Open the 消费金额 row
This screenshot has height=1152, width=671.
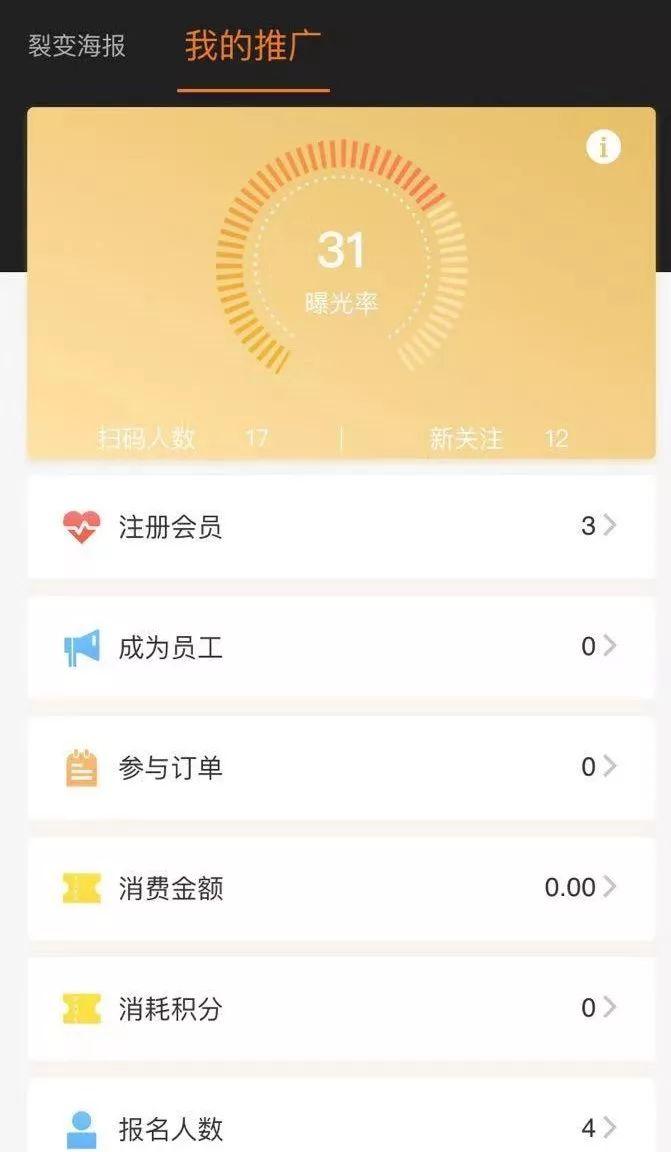pos(341,888)
